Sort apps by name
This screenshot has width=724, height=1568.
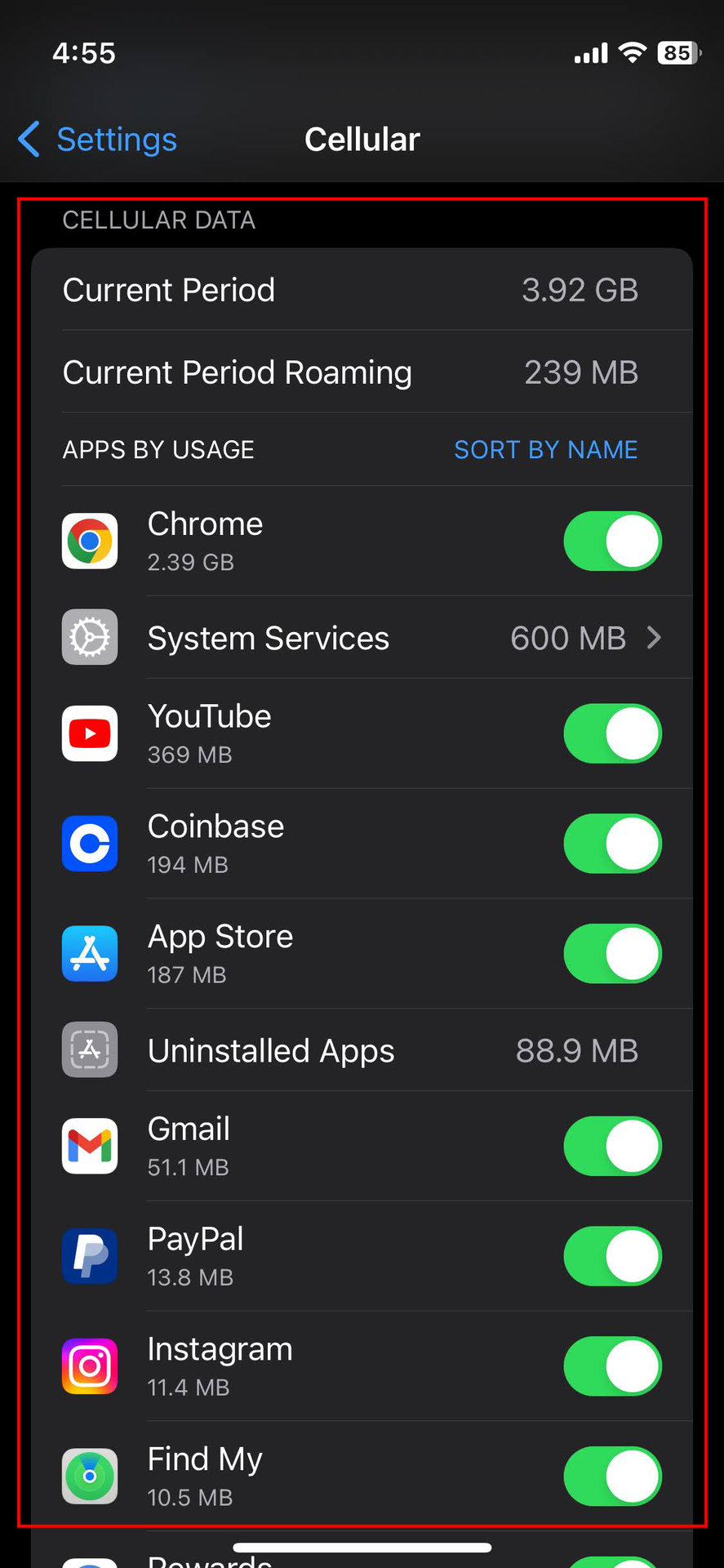point(545,450)
